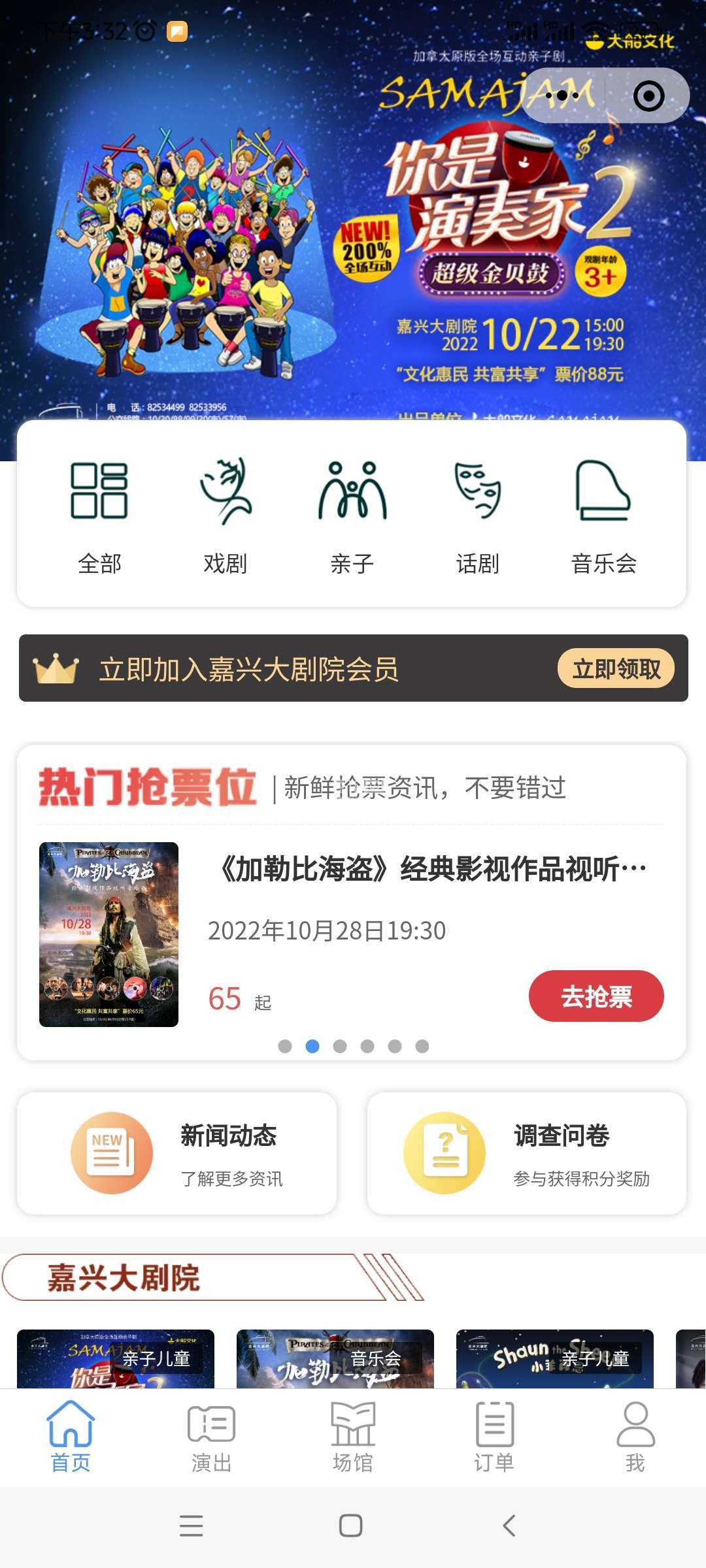This screenshot has height=1568, width=706.
Task: Close the mini program with the circle button
Action: click(648, 96)
